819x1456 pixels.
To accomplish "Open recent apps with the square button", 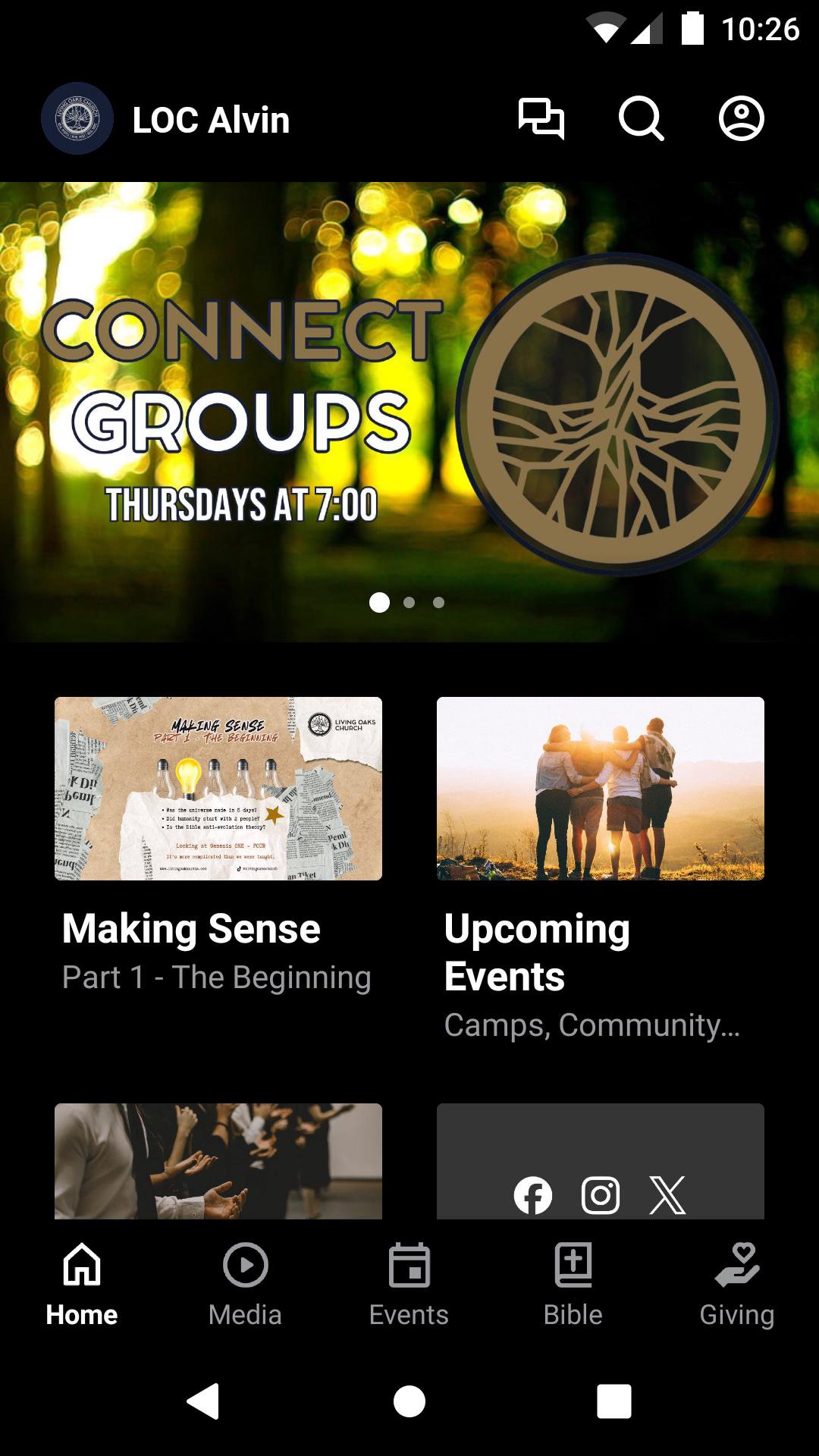I will tap(613, 1401).
